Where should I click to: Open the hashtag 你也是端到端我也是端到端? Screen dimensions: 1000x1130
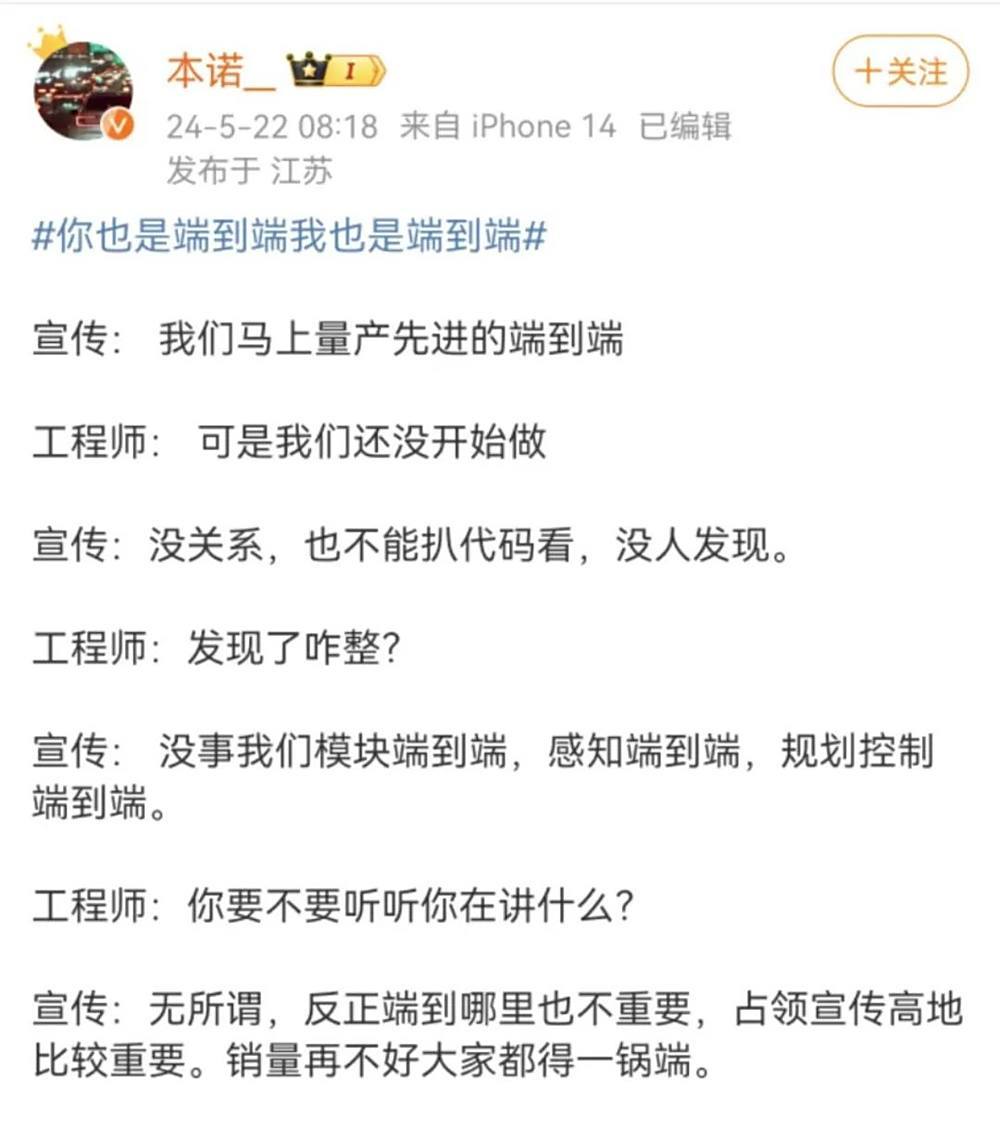[289, 240]
